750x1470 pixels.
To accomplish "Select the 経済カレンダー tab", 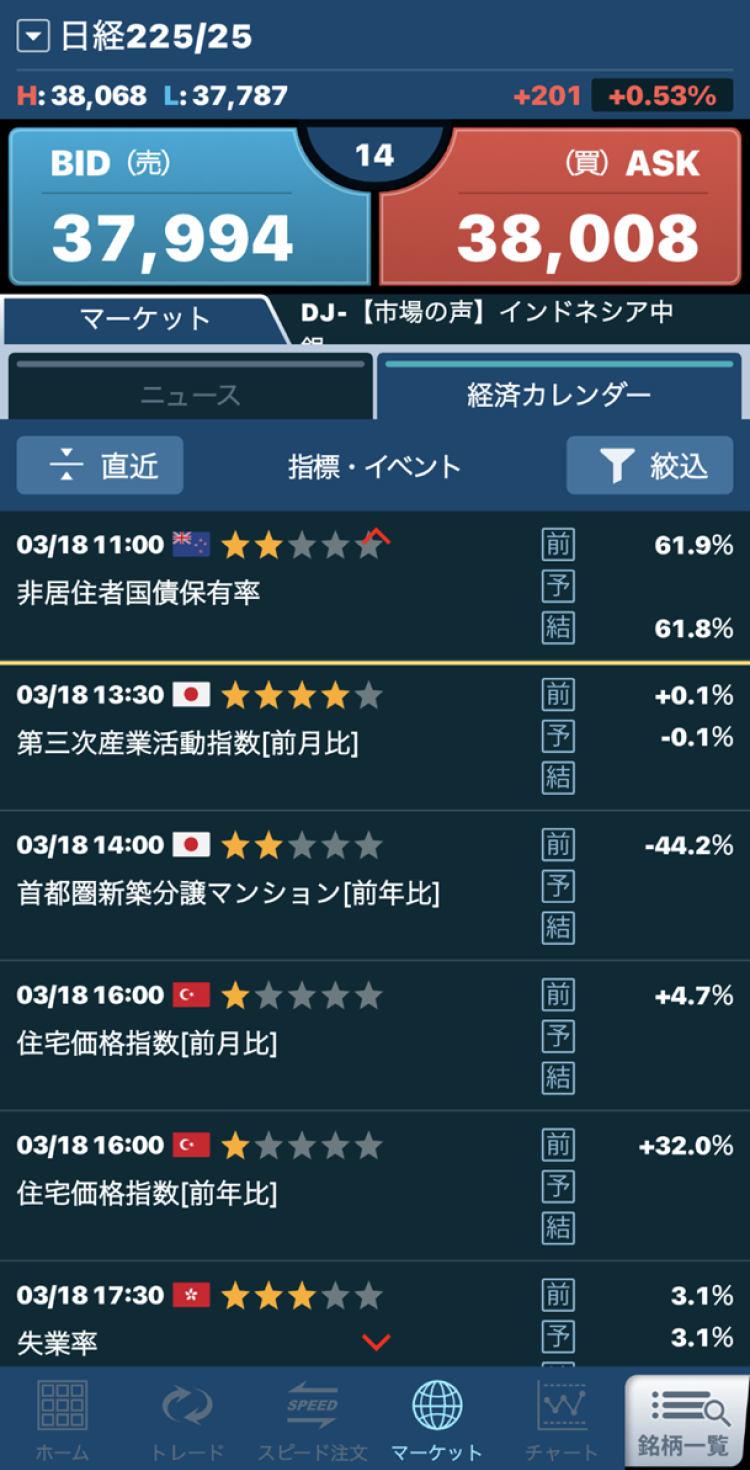I will (x=559, y=388).
